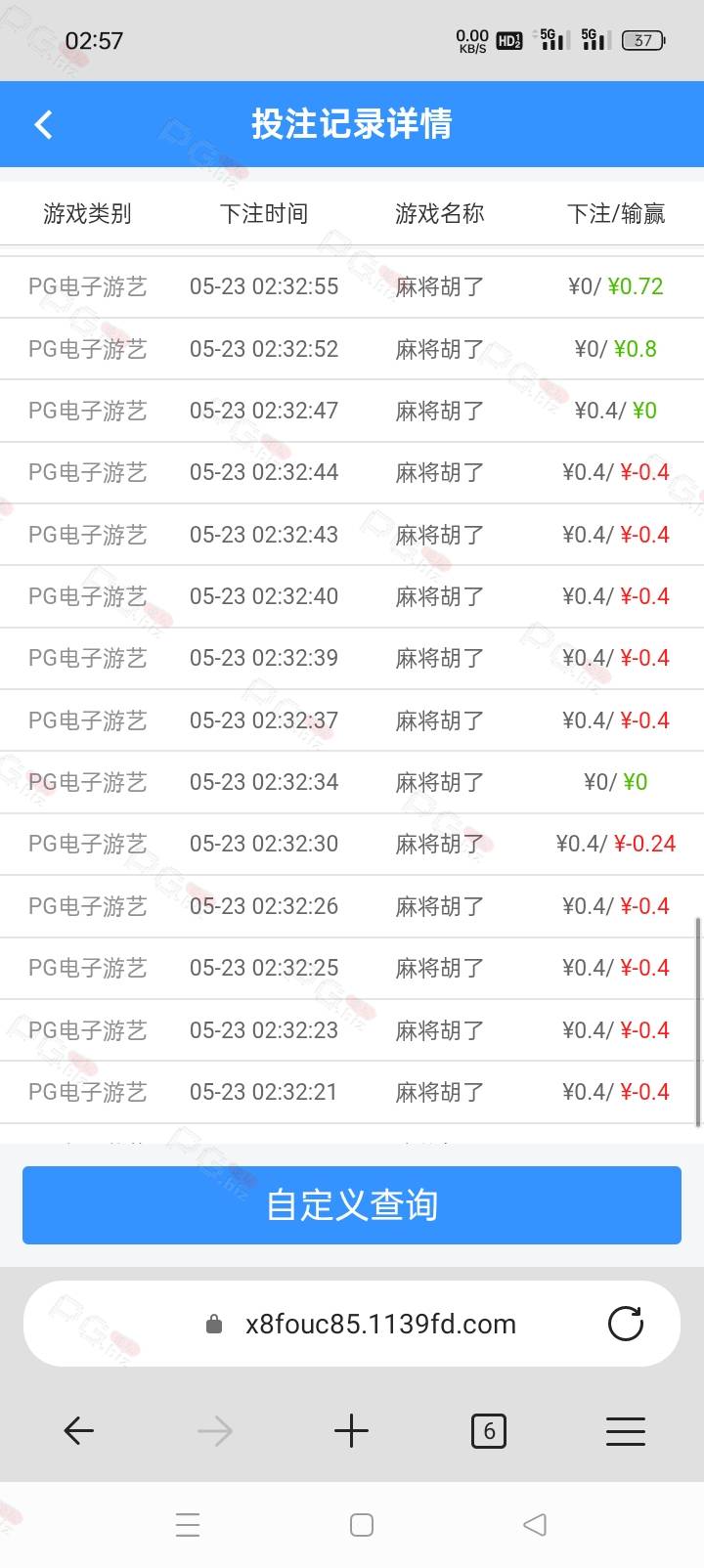Reload the page with refresh icon
This screenshot has height=1568, width=704.
point(626,1324)
